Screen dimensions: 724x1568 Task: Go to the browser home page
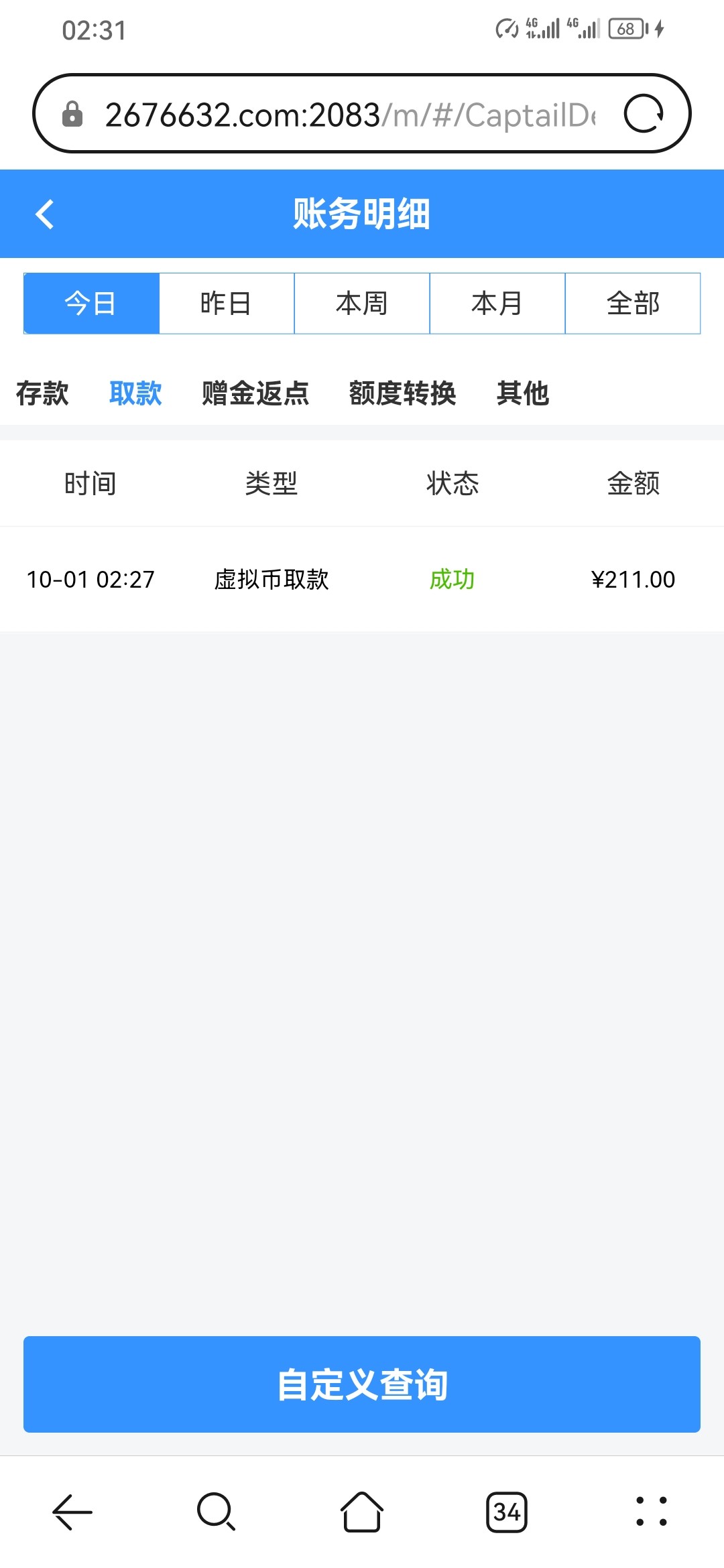coord(362,1512)
